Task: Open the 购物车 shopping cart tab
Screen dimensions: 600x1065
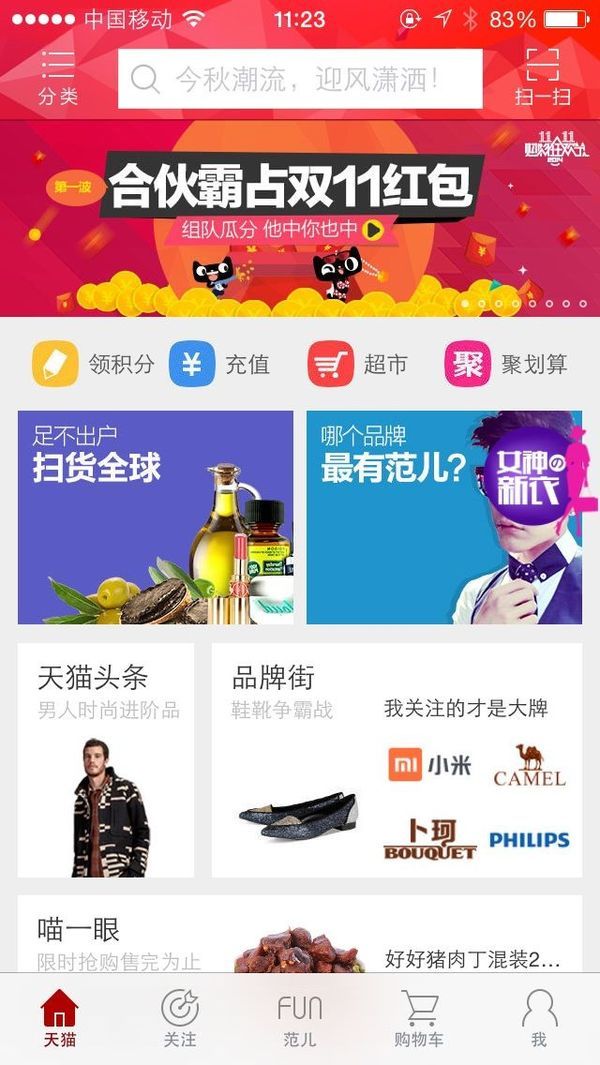Action: [x=419, y=1018]
